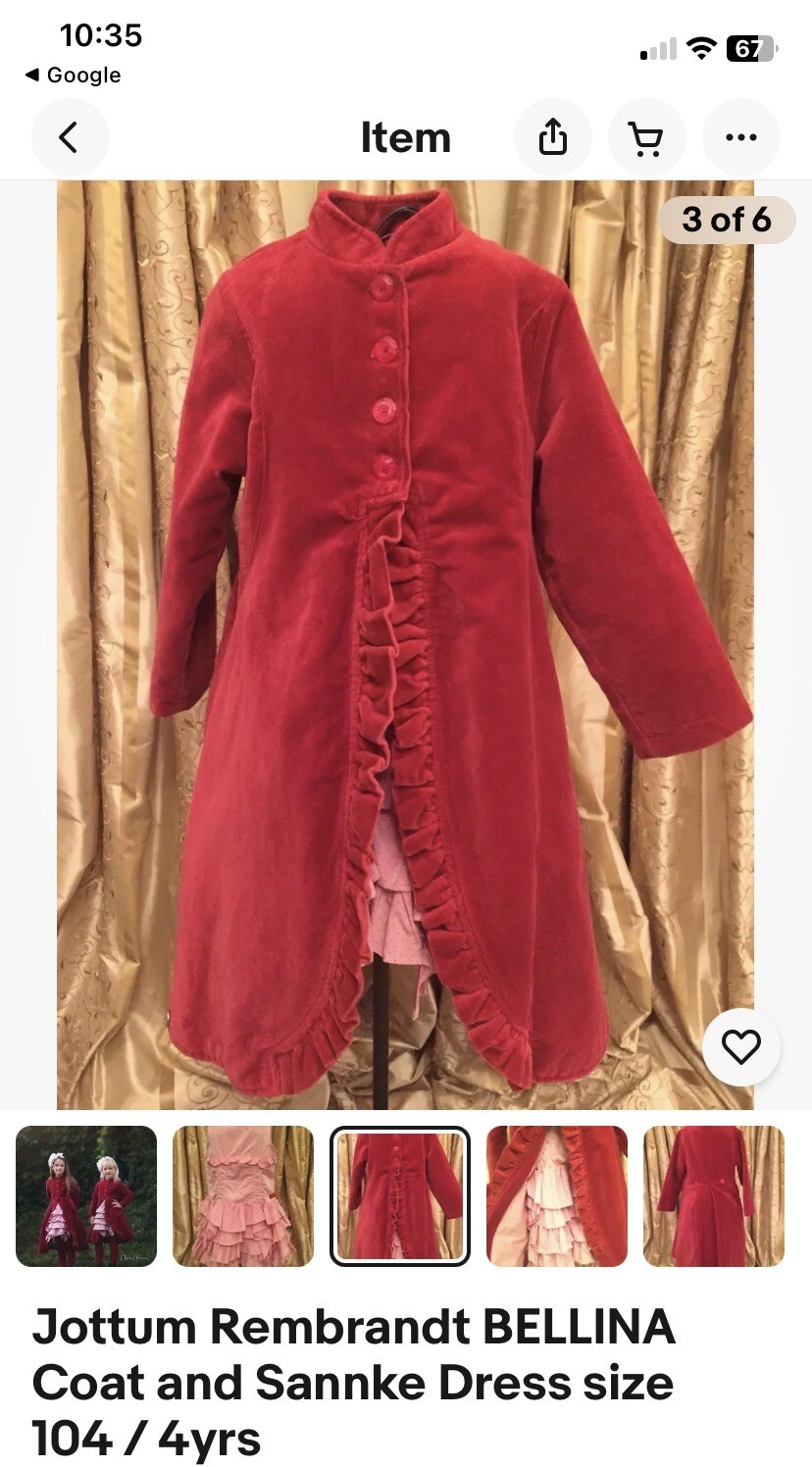Return to Google via status bar link
This screenshot has height=1467, width=812.
74,76
